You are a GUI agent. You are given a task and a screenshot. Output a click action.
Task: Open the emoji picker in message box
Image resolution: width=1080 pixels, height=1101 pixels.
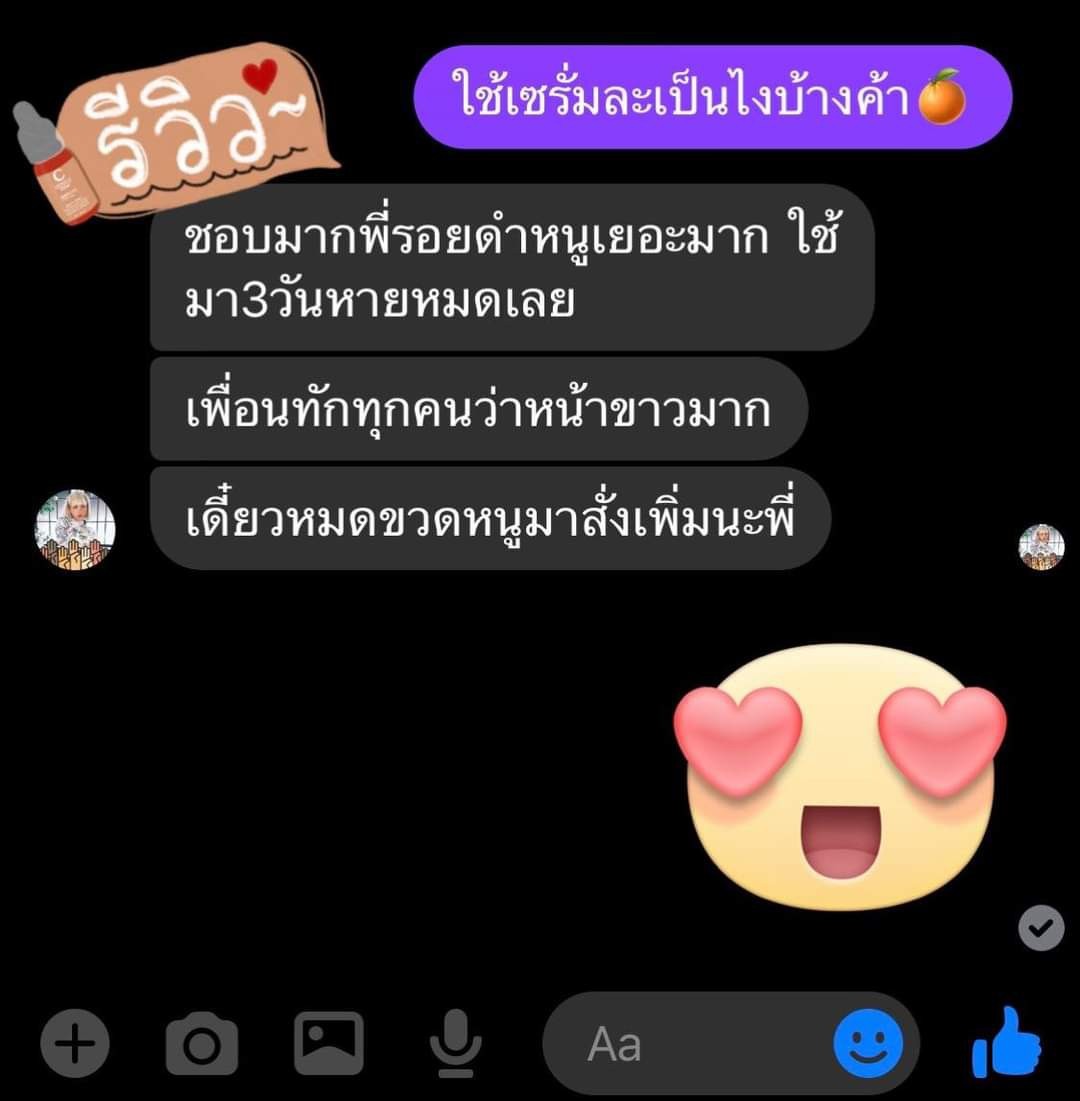[x=868, y=1045]
